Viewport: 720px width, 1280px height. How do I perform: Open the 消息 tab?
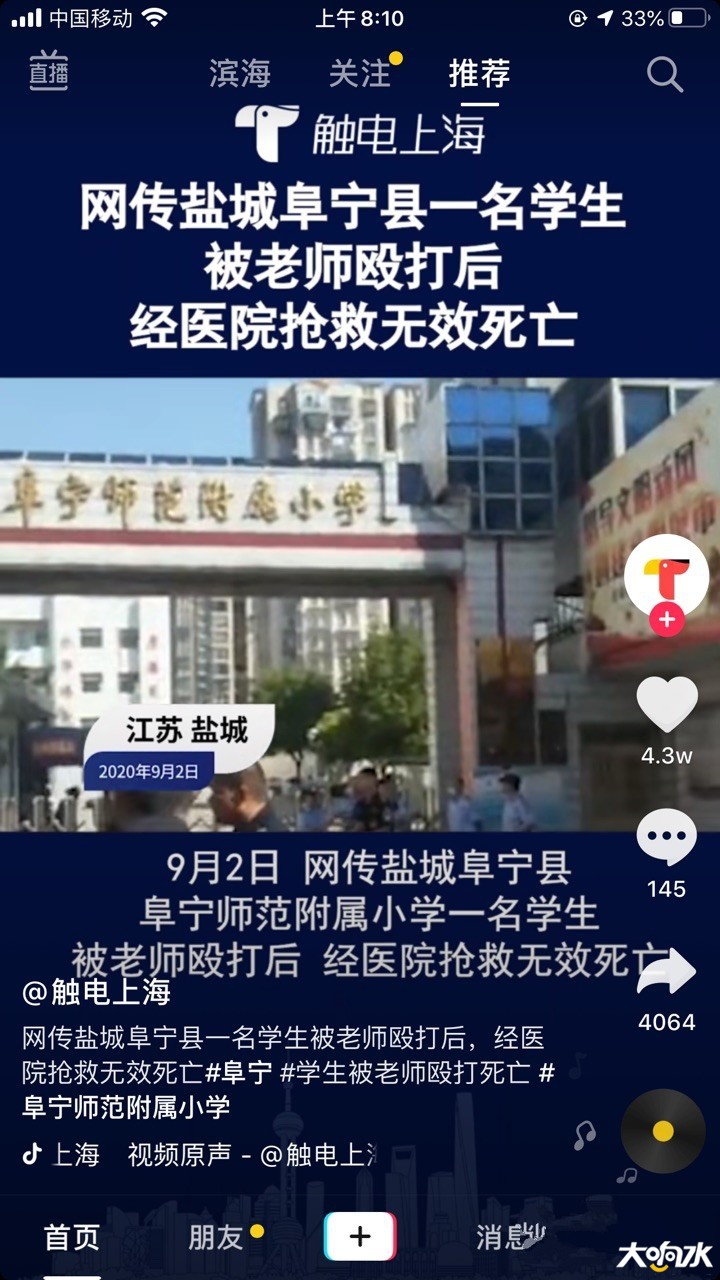(505, 1237)
